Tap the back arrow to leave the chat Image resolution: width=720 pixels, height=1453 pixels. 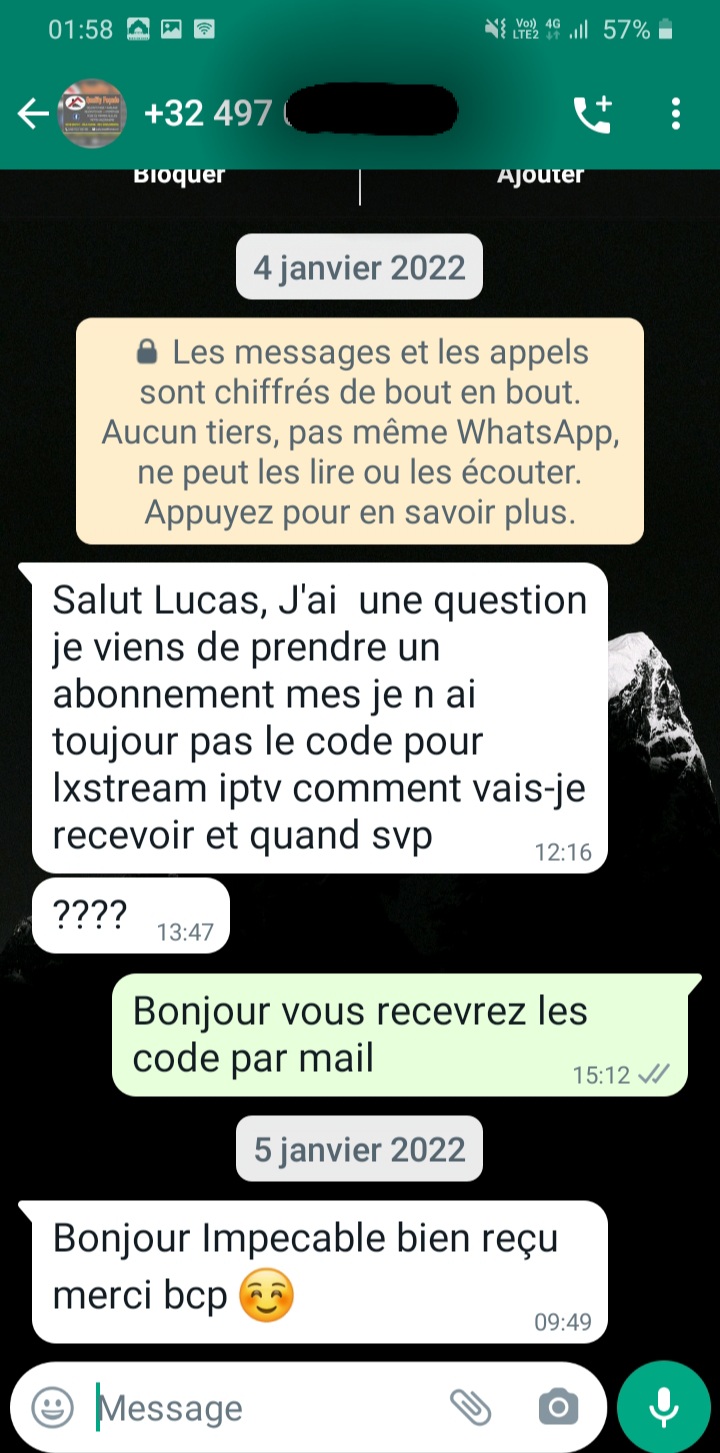[x=32, y=113]
